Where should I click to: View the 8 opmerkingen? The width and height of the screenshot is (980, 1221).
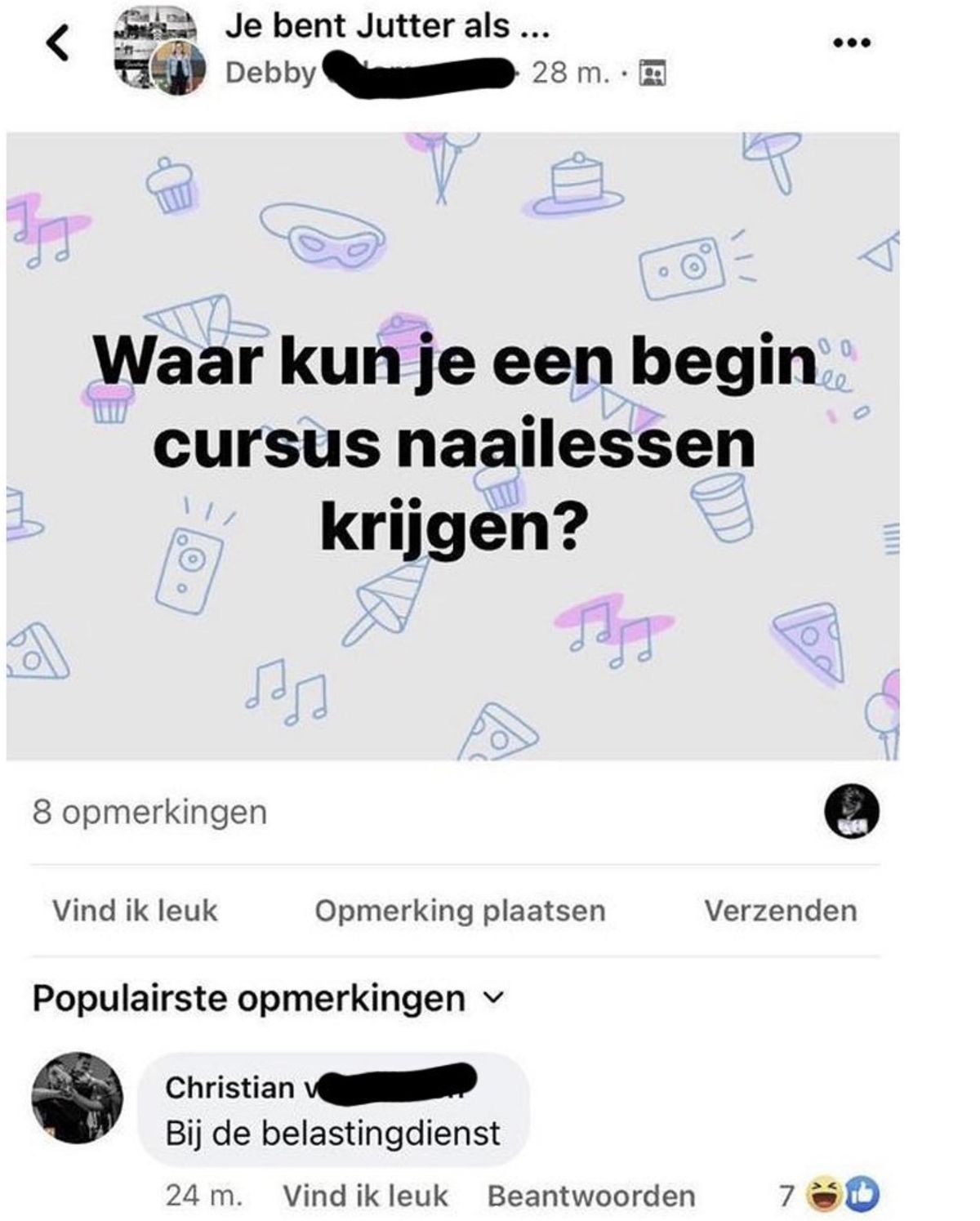[x=149, y=813]
